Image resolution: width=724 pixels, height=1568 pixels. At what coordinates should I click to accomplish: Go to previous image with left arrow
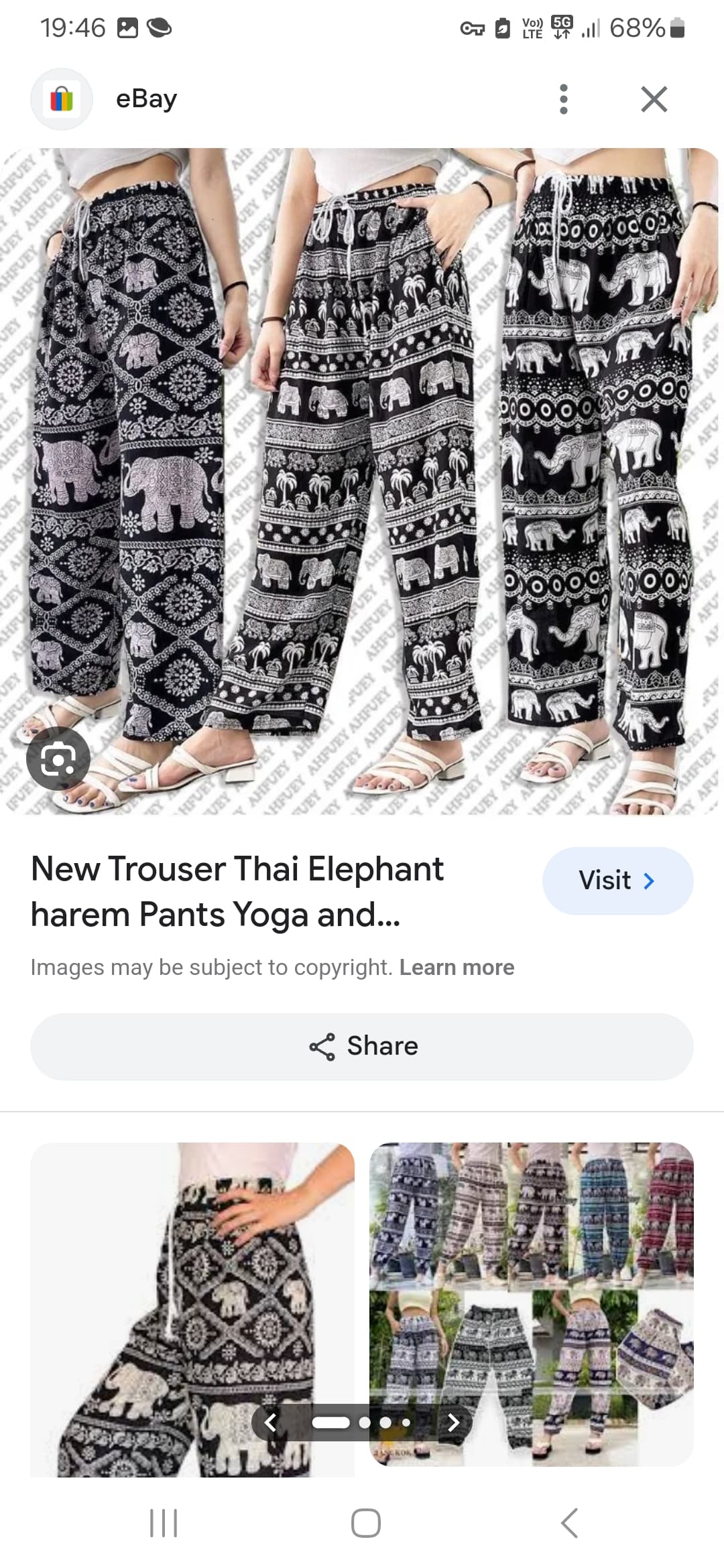271,1422
